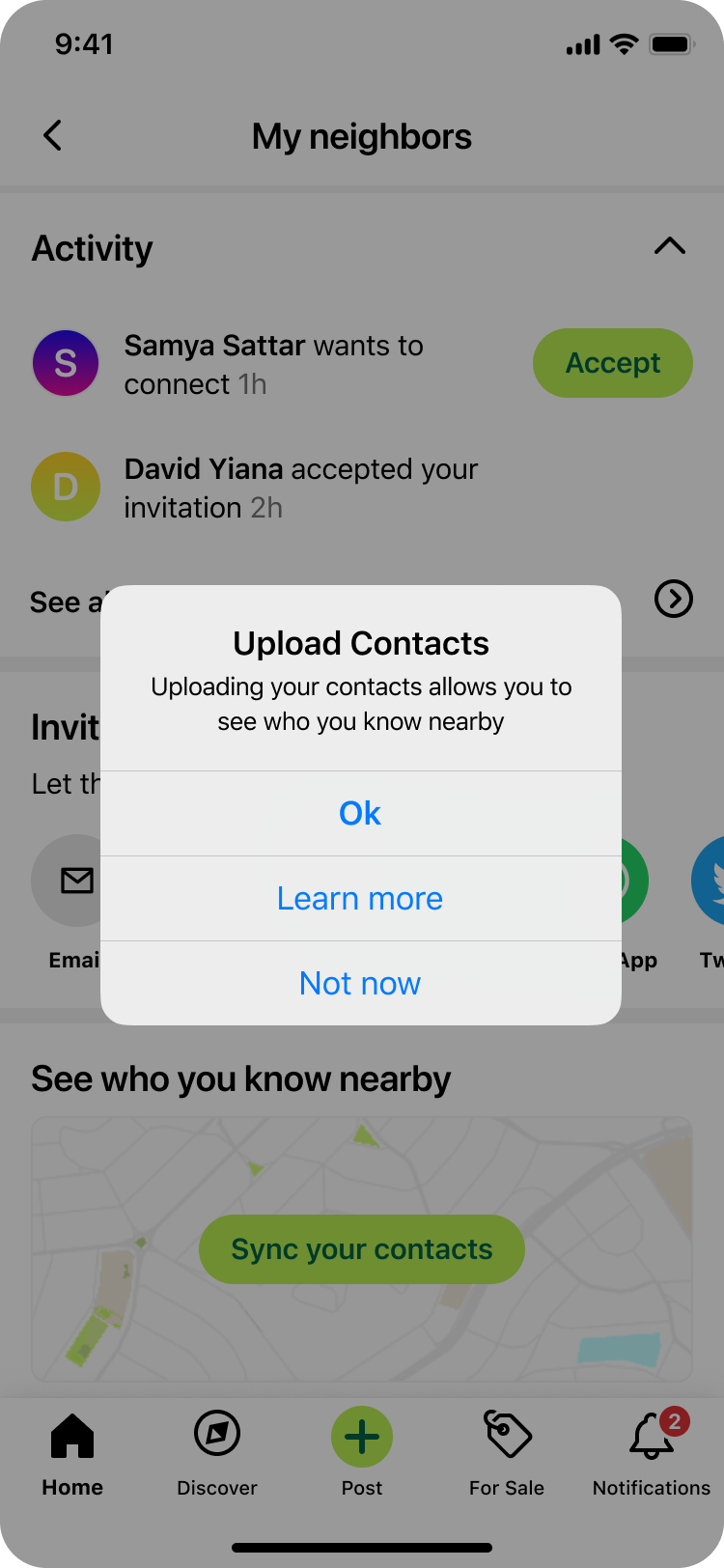Screen dimensions: 724x1568
Task: Confirm contact upload with Ok
Action: point(360,813)
